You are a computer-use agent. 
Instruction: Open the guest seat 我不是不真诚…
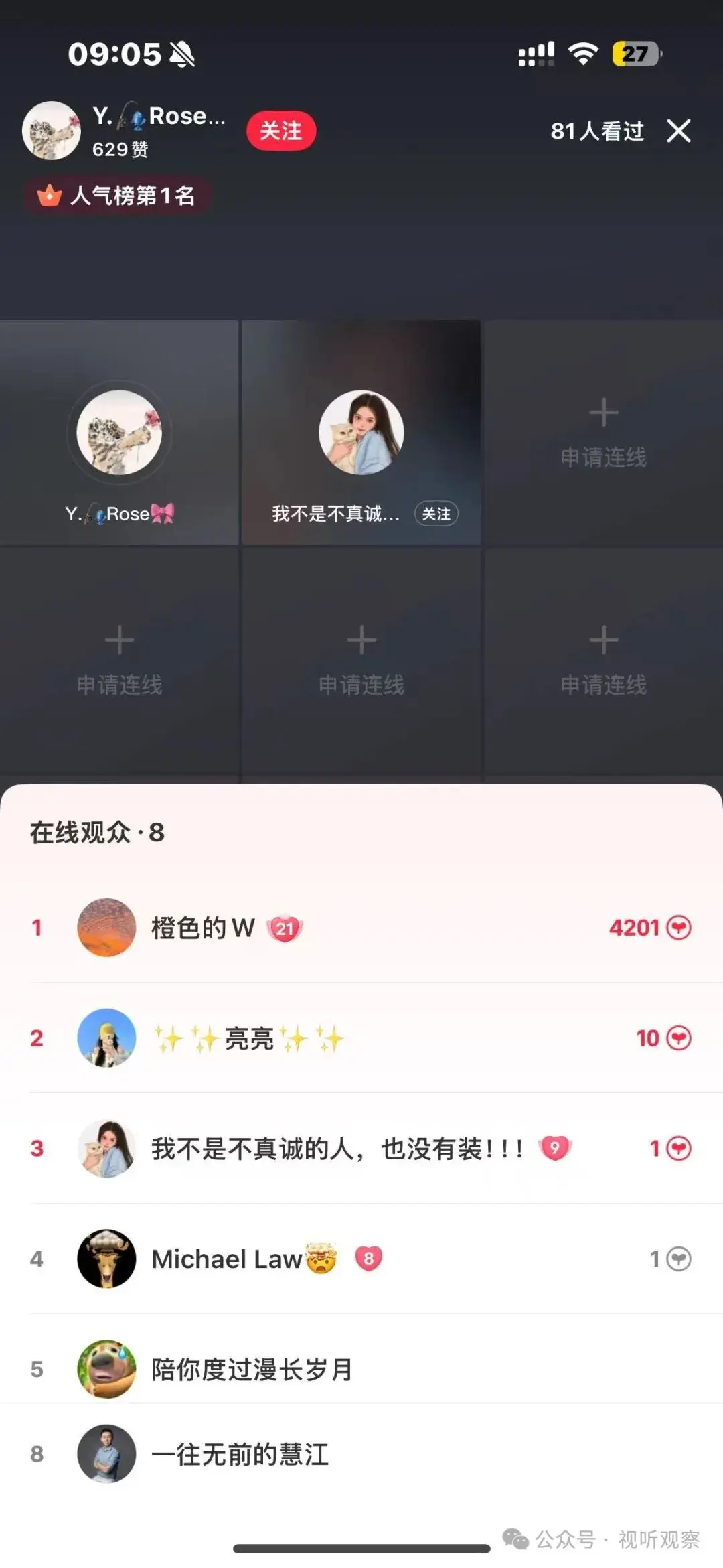point(361,433)
